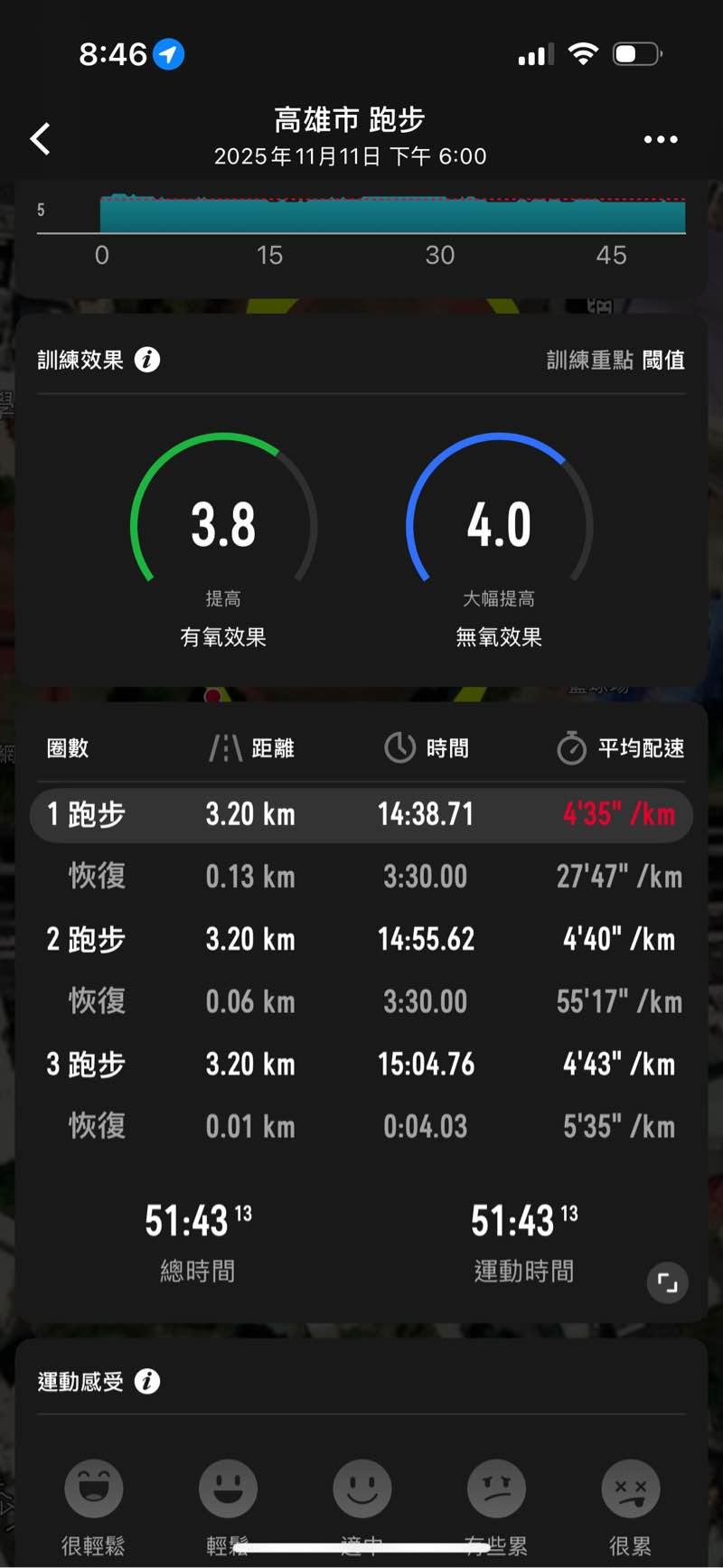Viewport: 723px width, 1568px height.
Task: Expand the laps table to full screen
Action: point(667,1282)
